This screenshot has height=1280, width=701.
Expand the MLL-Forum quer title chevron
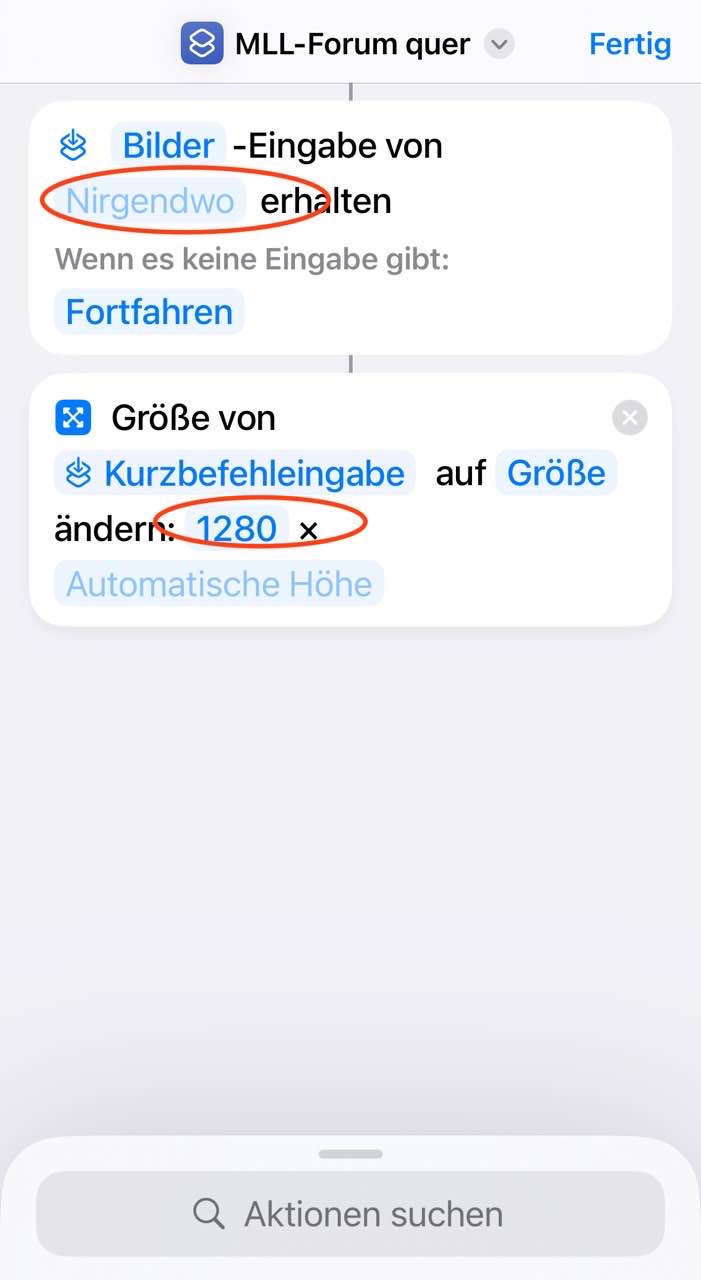click(499, 45)
